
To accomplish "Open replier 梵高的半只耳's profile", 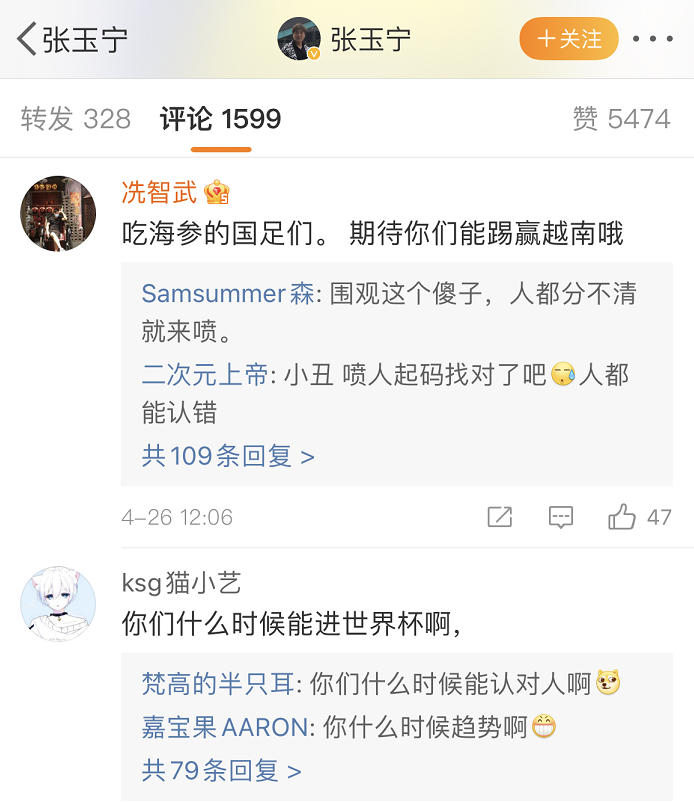I will coord(219,684).
